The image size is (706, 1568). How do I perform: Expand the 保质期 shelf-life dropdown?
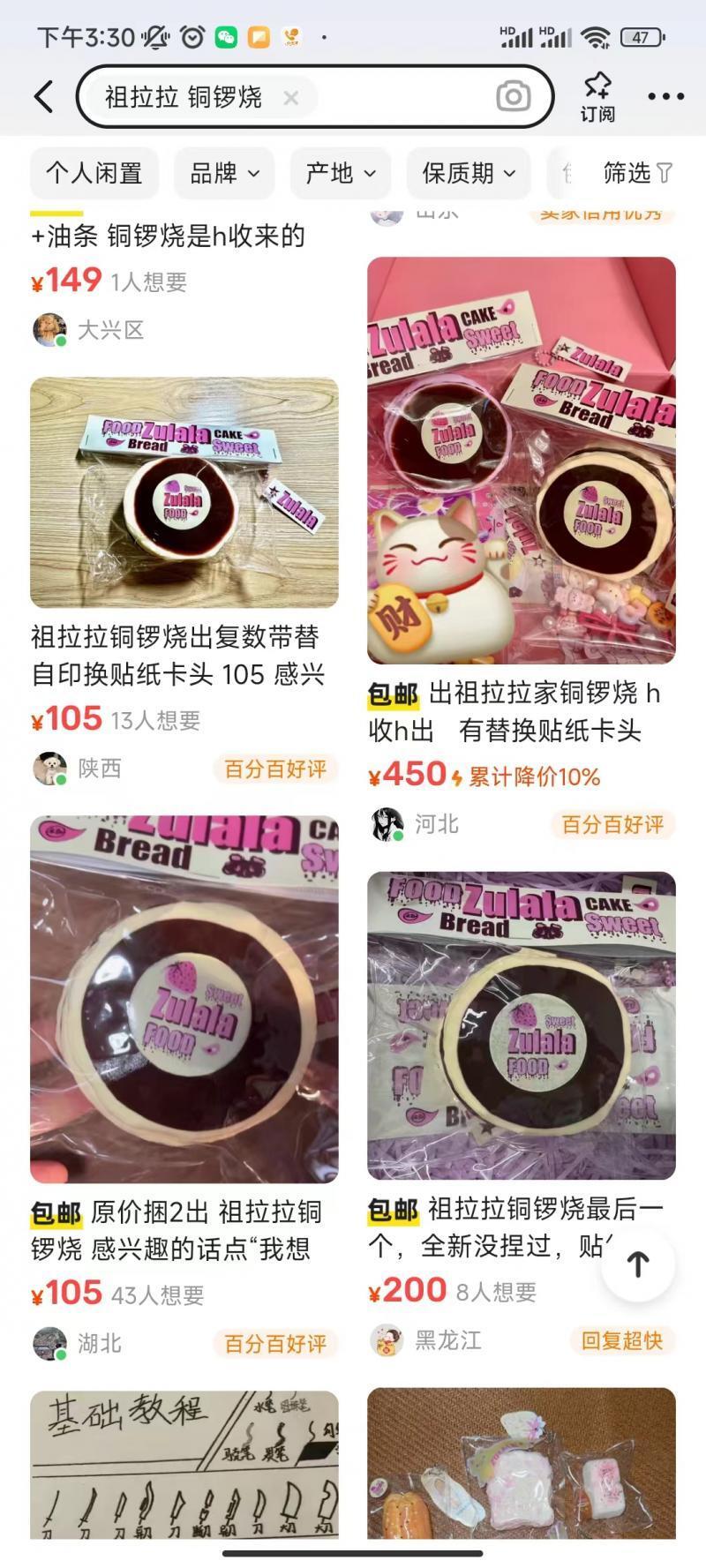pyautogui.click(x=468, y=173)
